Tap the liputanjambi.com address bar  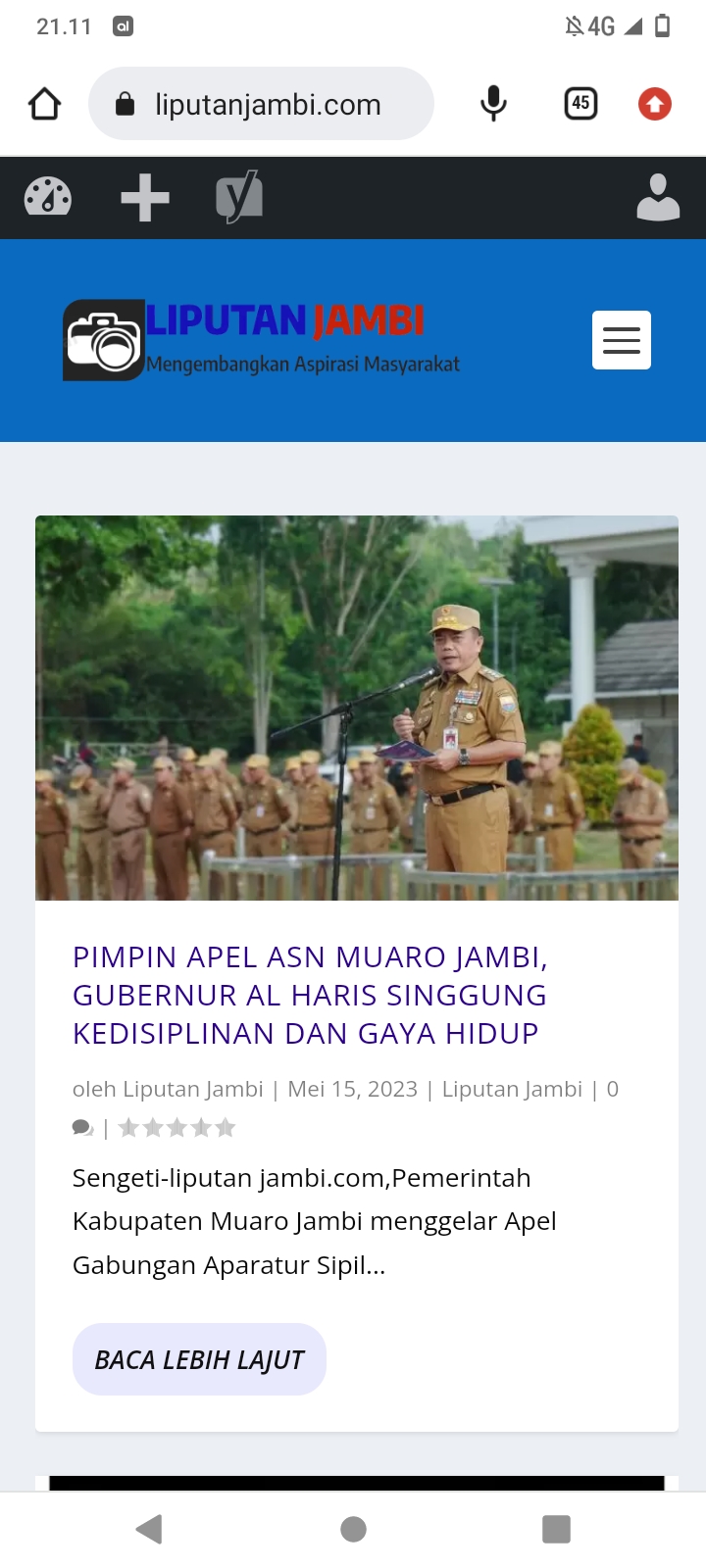click(x=261, y=104)
